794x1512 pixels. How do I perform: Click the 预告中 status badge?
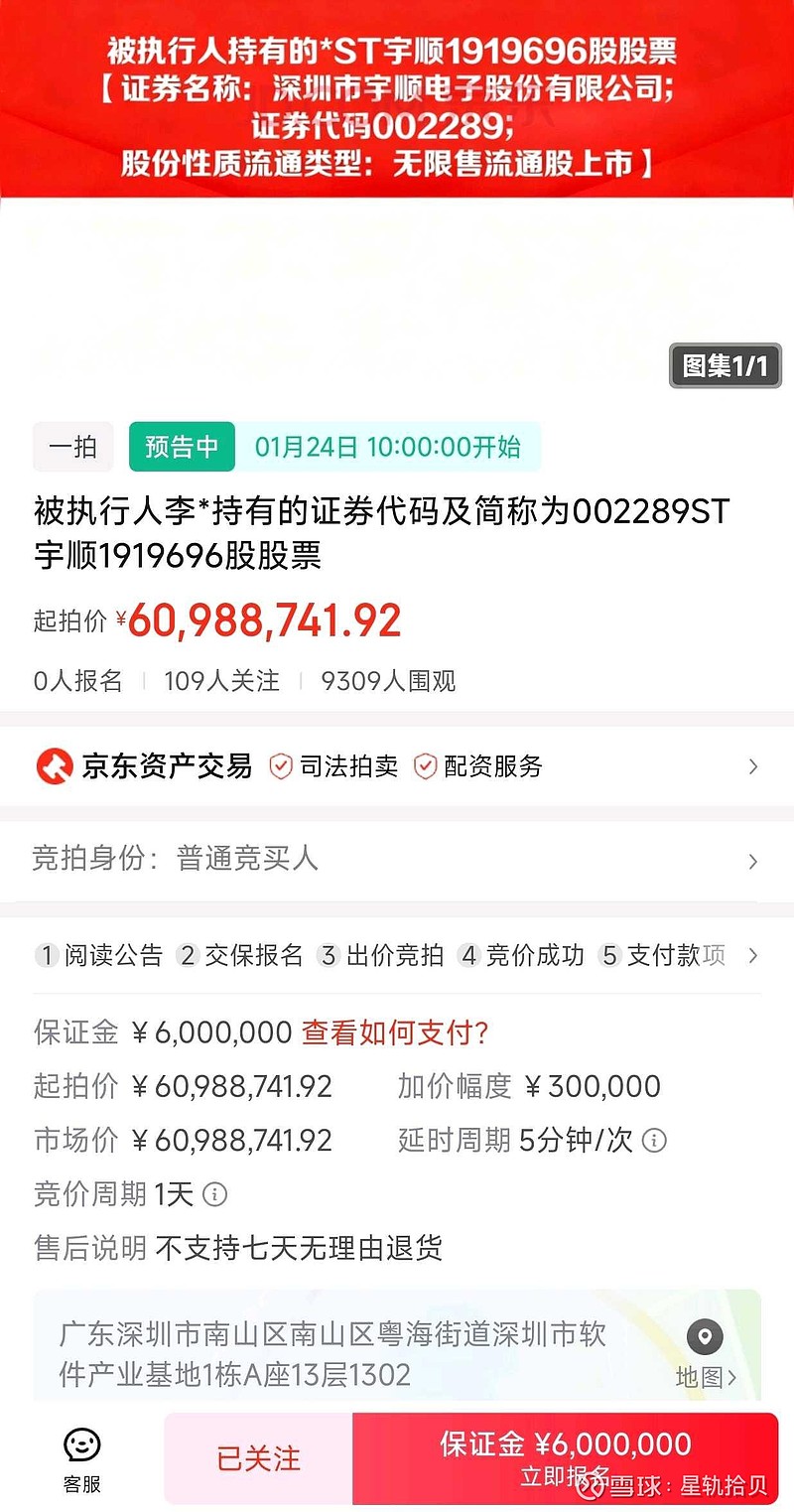pos(182,447)
